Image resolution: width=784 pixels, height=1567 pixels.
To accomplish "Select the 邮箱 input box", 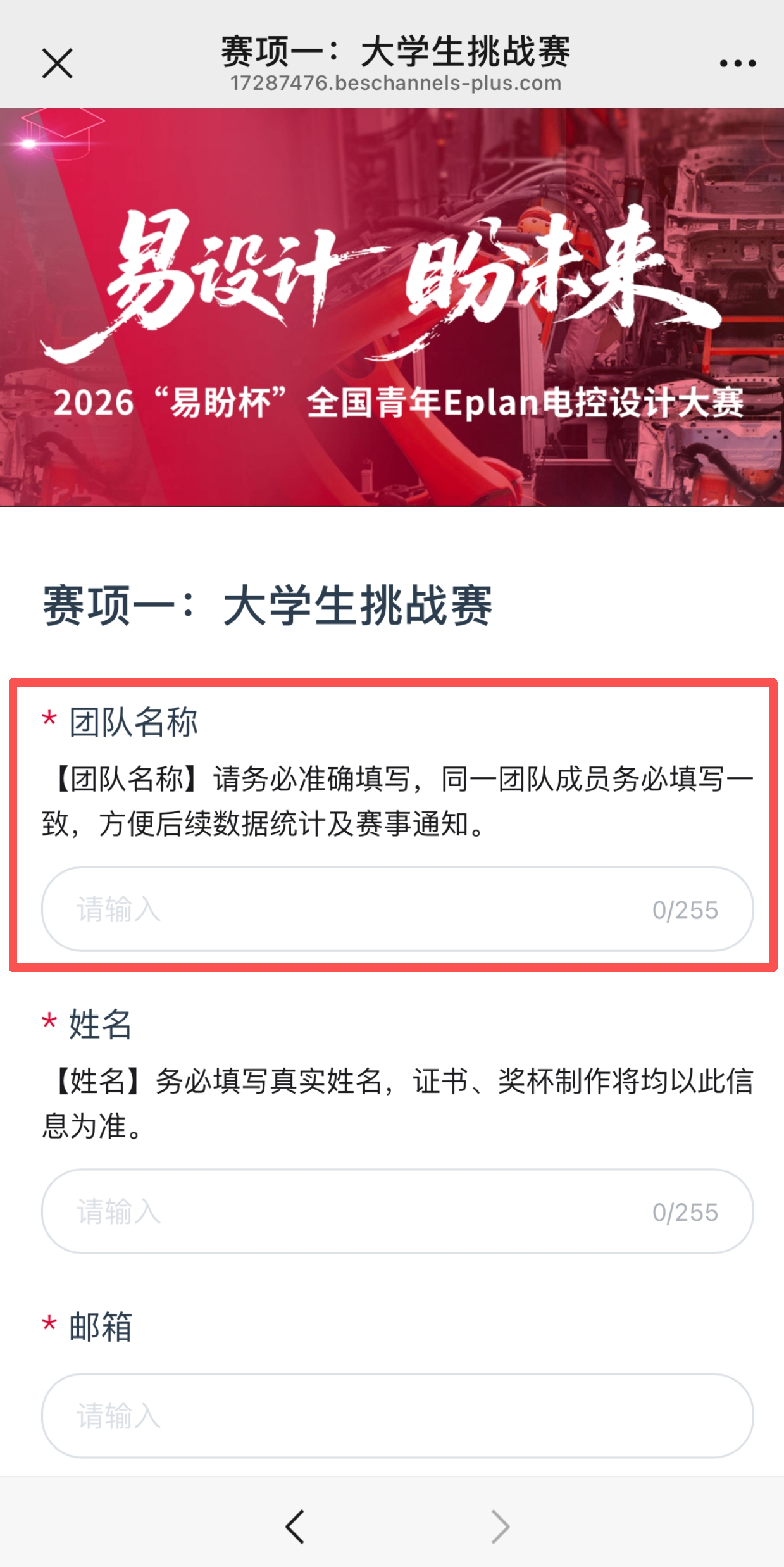I will pos(397,1416).
